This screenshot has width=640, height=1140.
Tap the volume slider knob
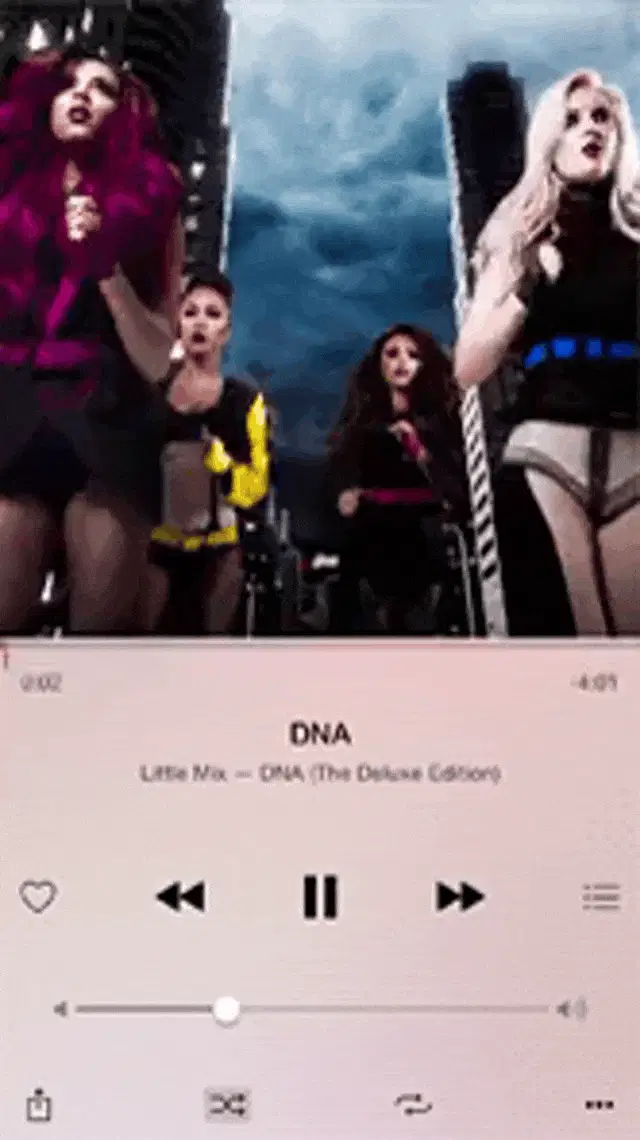coord(227,1010)
